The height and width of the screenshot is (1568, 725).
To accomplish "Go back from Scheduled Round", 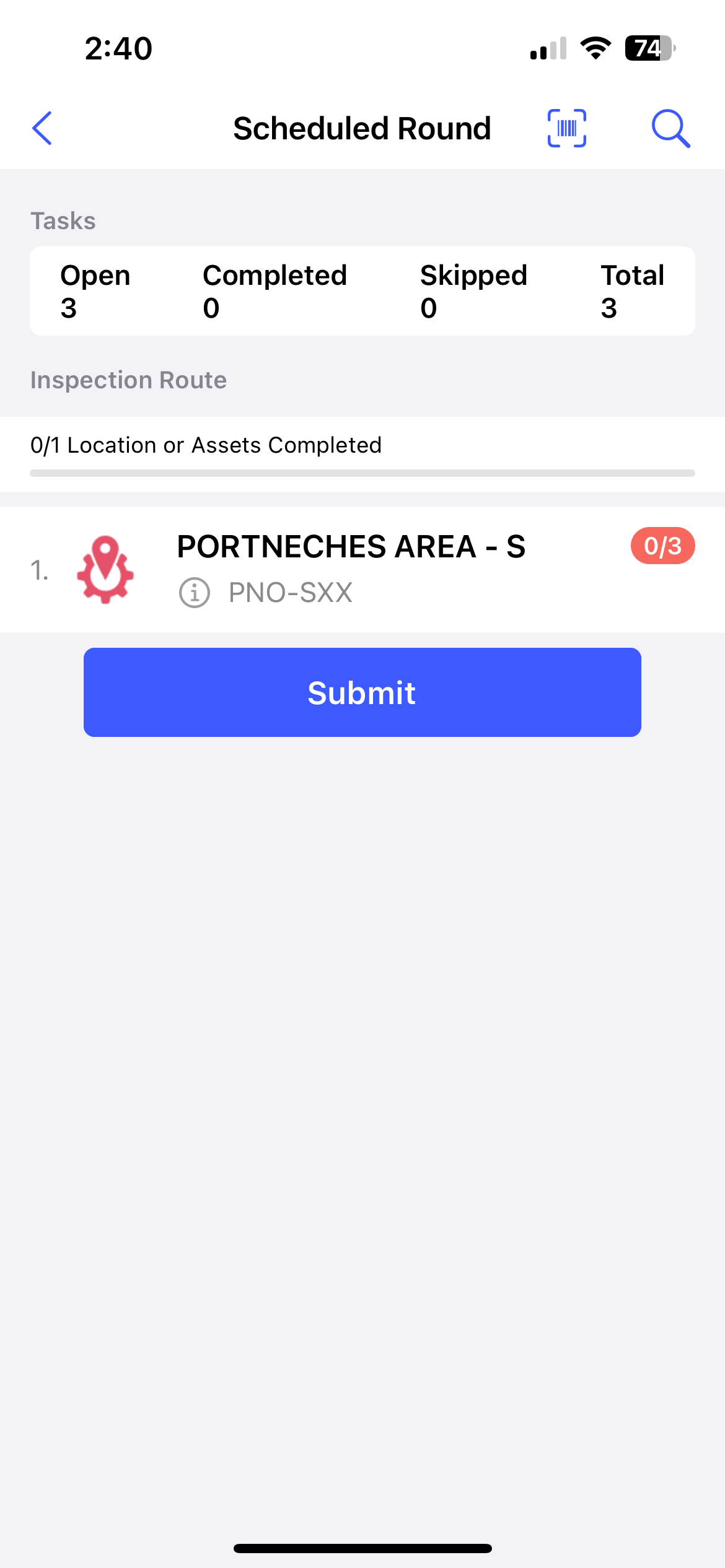I will (42, 128).
